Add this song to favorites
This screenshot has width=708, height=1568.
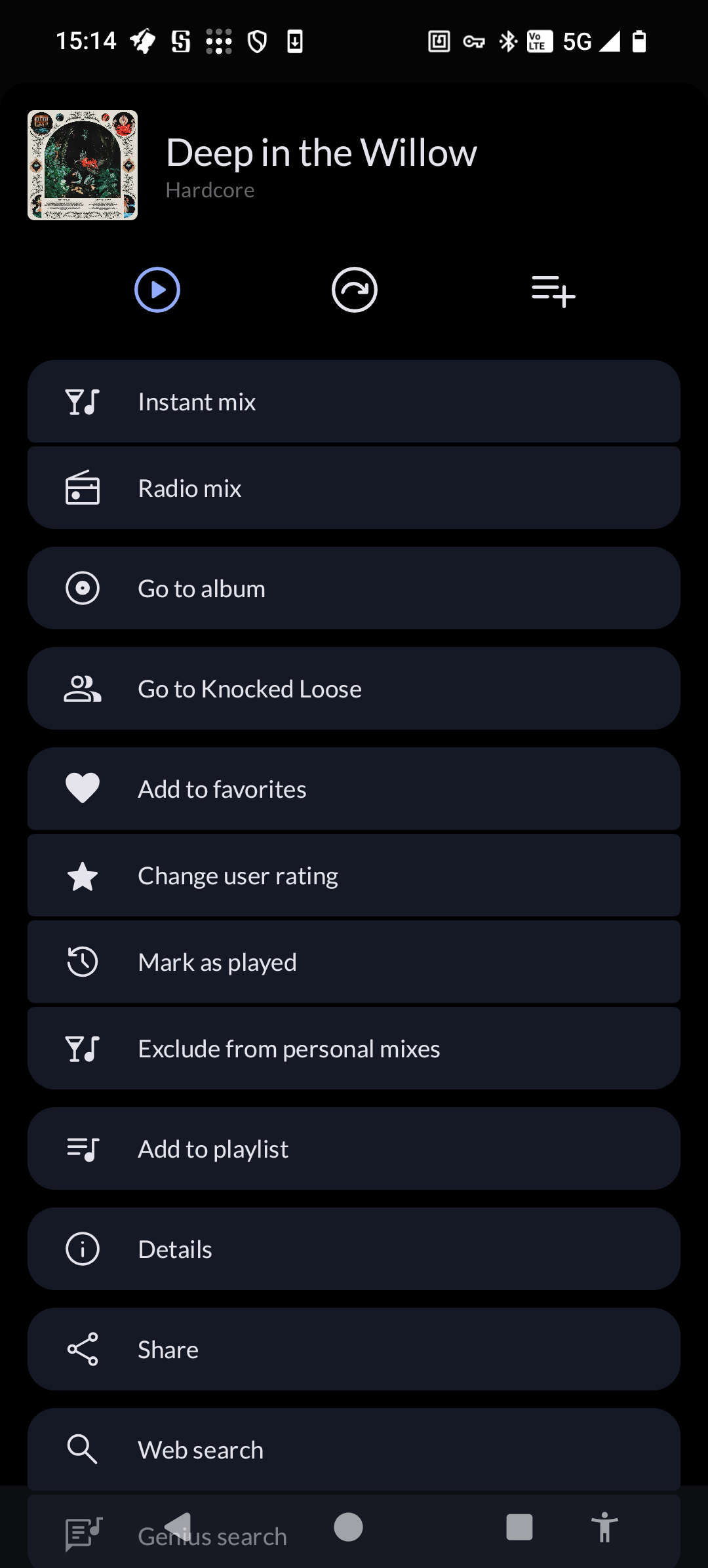[354, 789]
